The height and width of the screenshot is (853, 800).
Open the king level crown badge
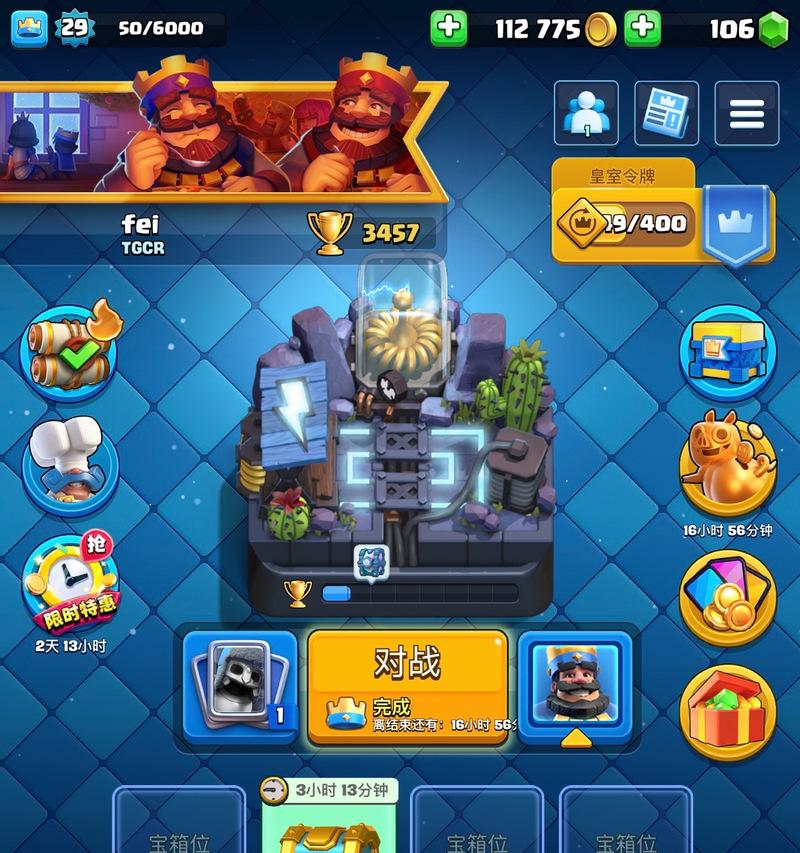pos(30,28)
